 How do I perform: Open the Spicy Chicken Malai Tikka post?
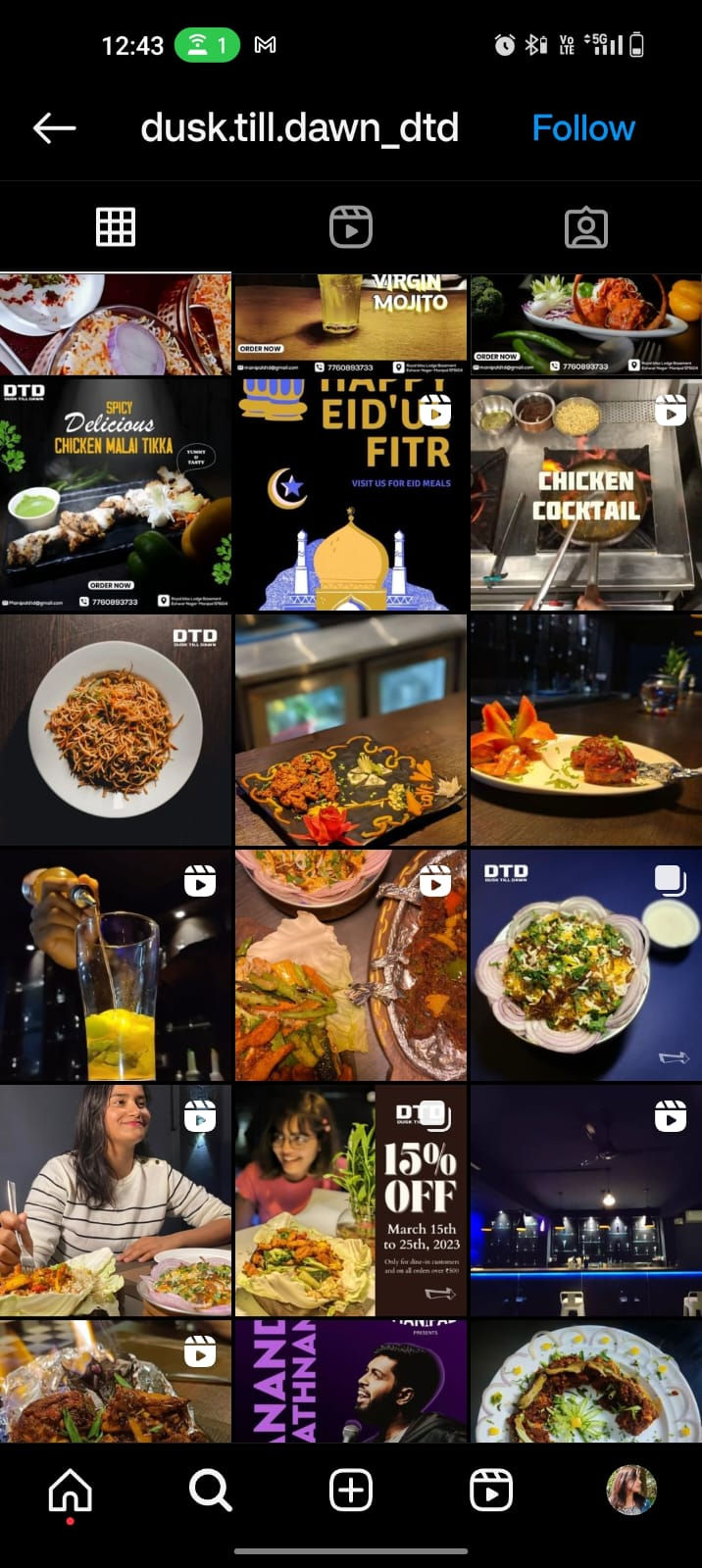116,495
